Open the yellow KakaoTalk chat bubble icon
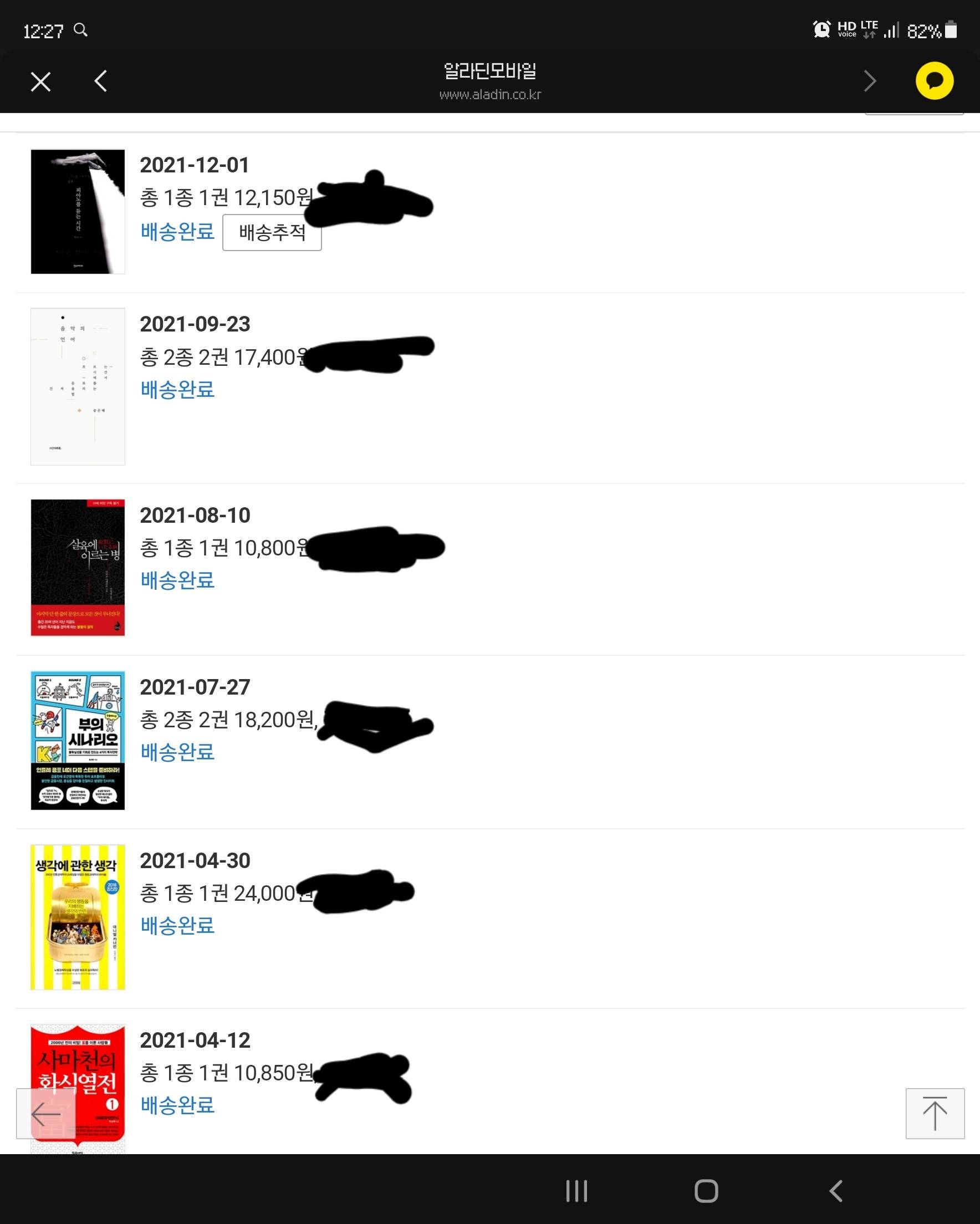This screenshot has width=980, height=1224. [934, 81]
